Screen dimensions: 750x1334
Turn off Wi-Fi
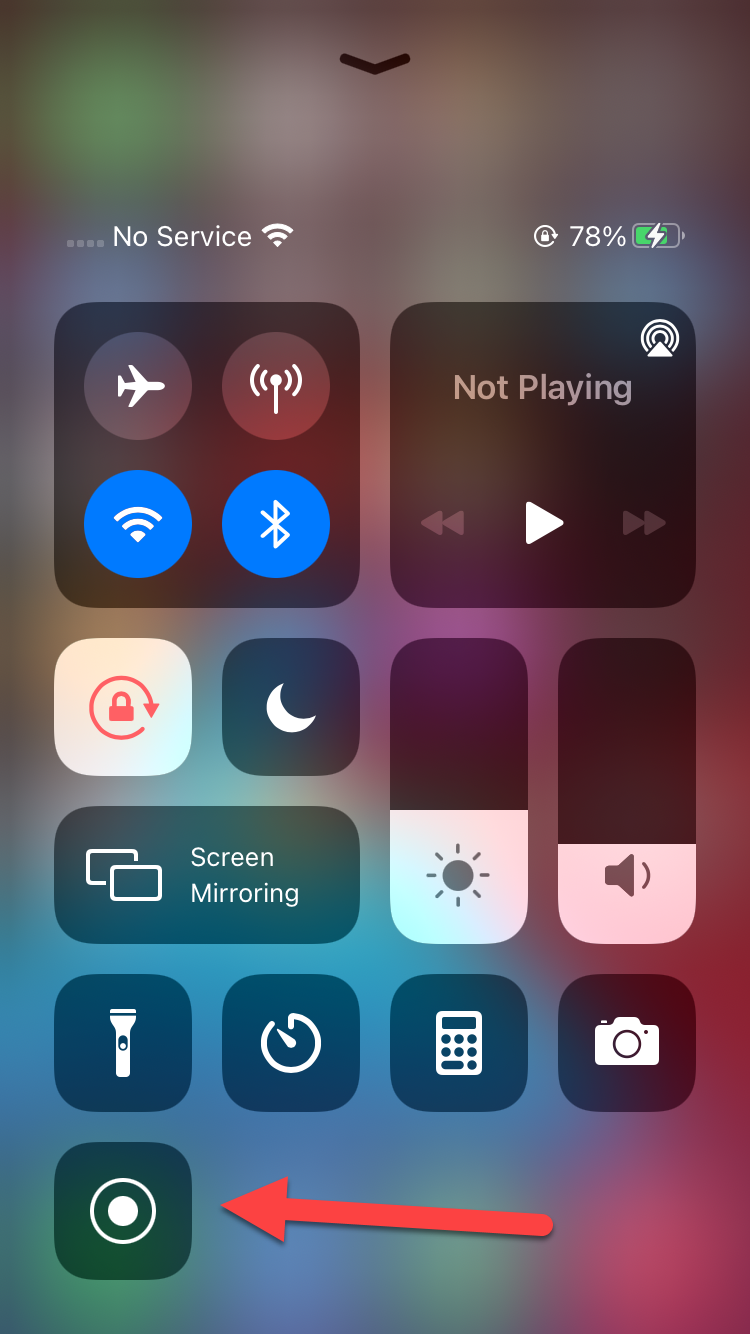click(x=138, y=523)
